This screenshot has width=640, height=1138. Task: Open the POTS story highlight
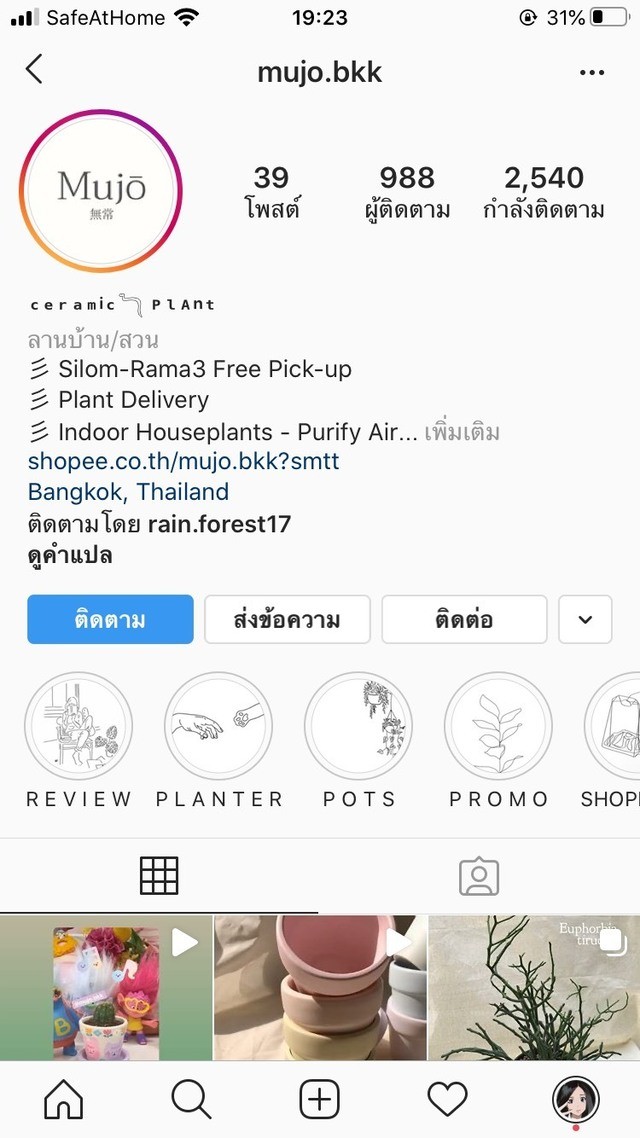358,726
